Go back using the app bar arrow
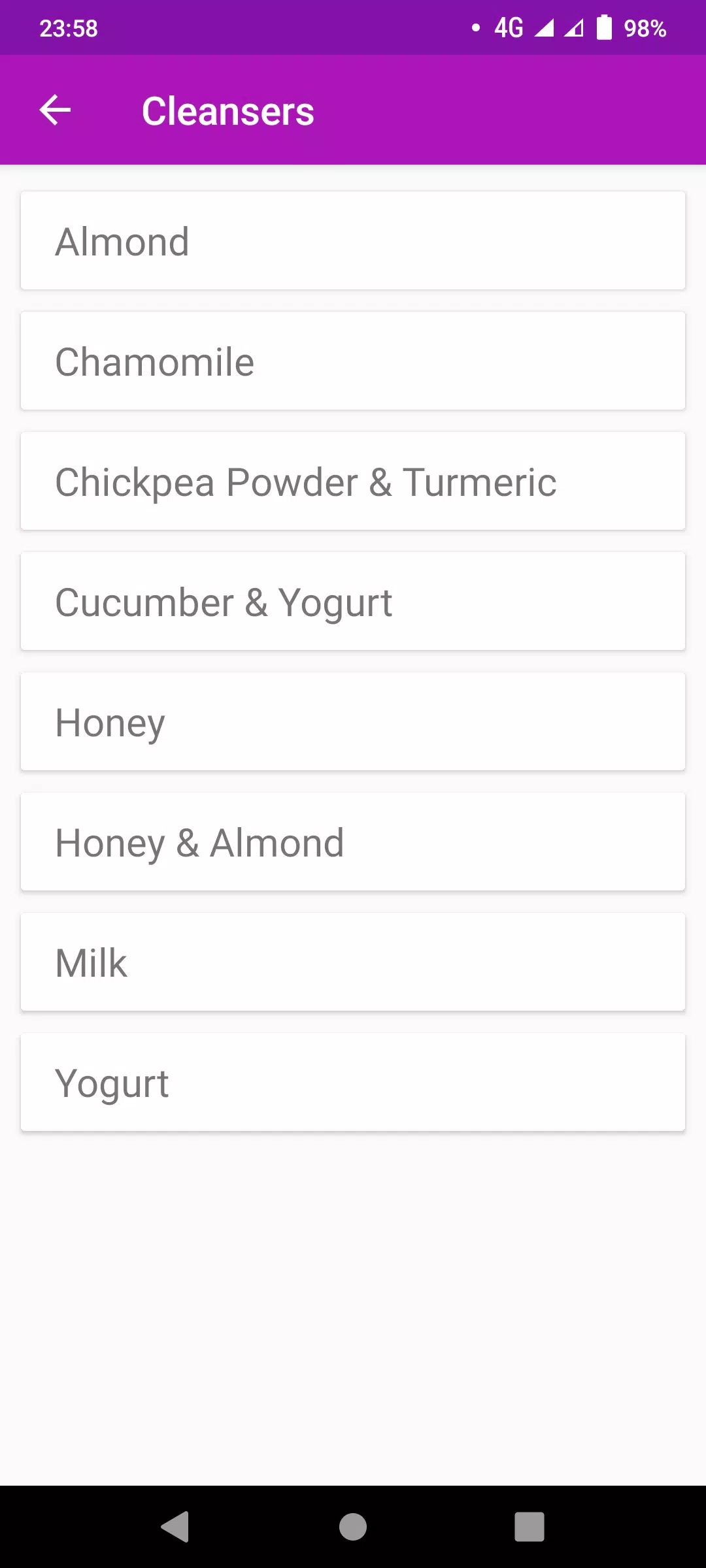Image resolution: width=706 pixels, height=1568 pixels. 55,110
